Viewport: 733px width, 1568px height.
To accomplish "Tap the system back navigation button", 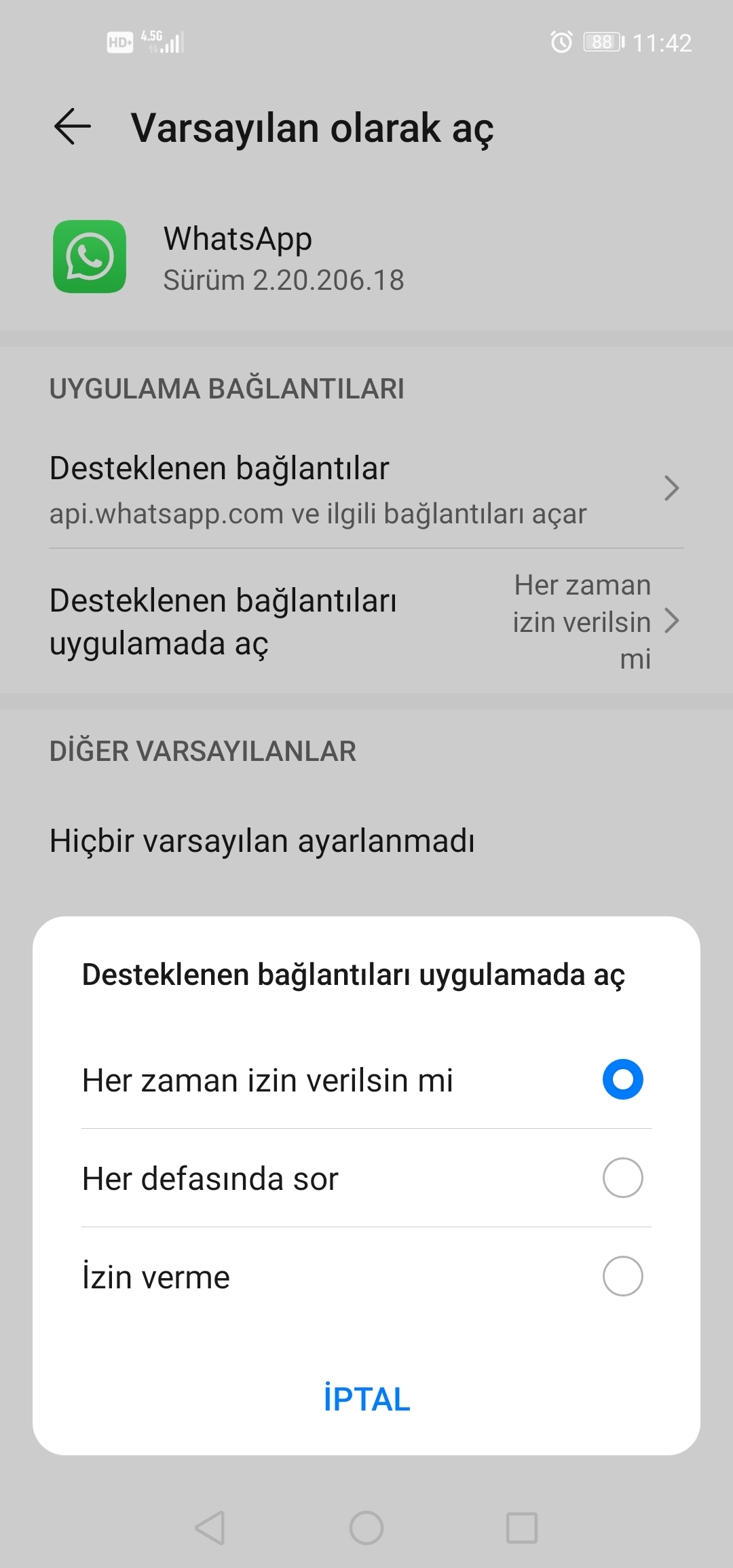I will (x=210, y=1528).
